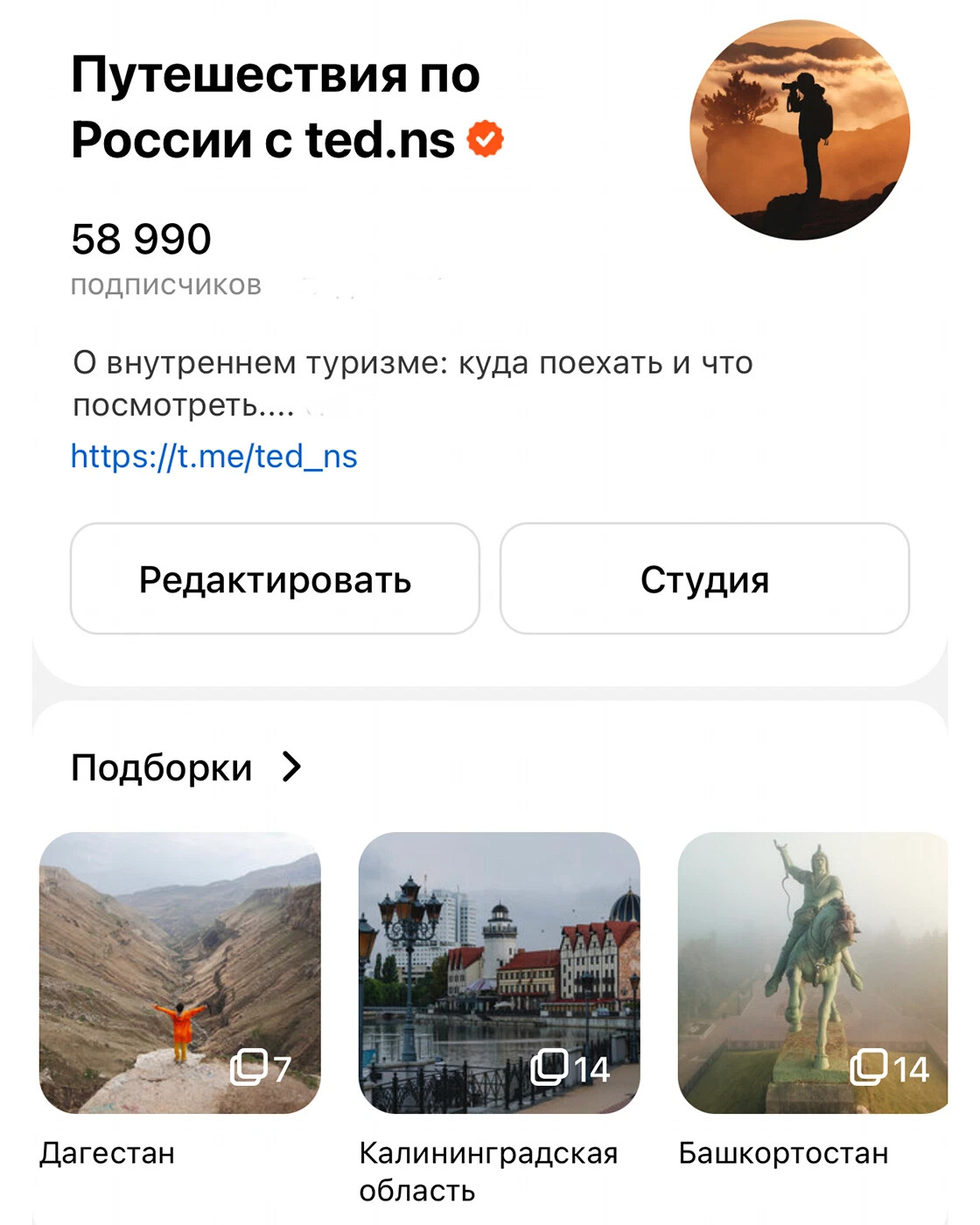The width and height of the screenshot is (980, 1225).
Task: Expand the Подборки section
Action: [x=186, y=767]
